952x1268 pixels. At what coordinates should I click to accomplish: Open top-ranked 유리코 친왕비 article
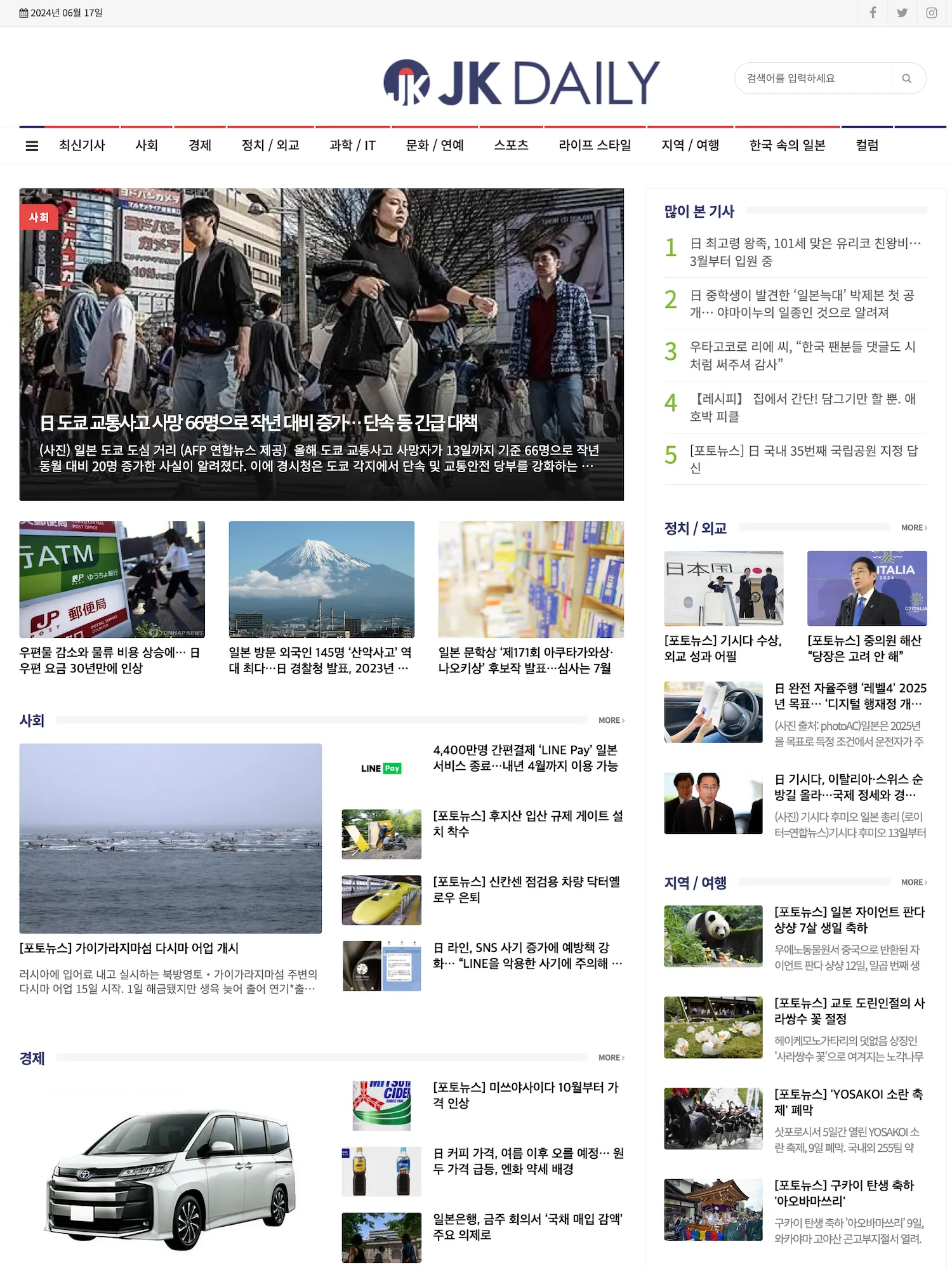(805, 252)
